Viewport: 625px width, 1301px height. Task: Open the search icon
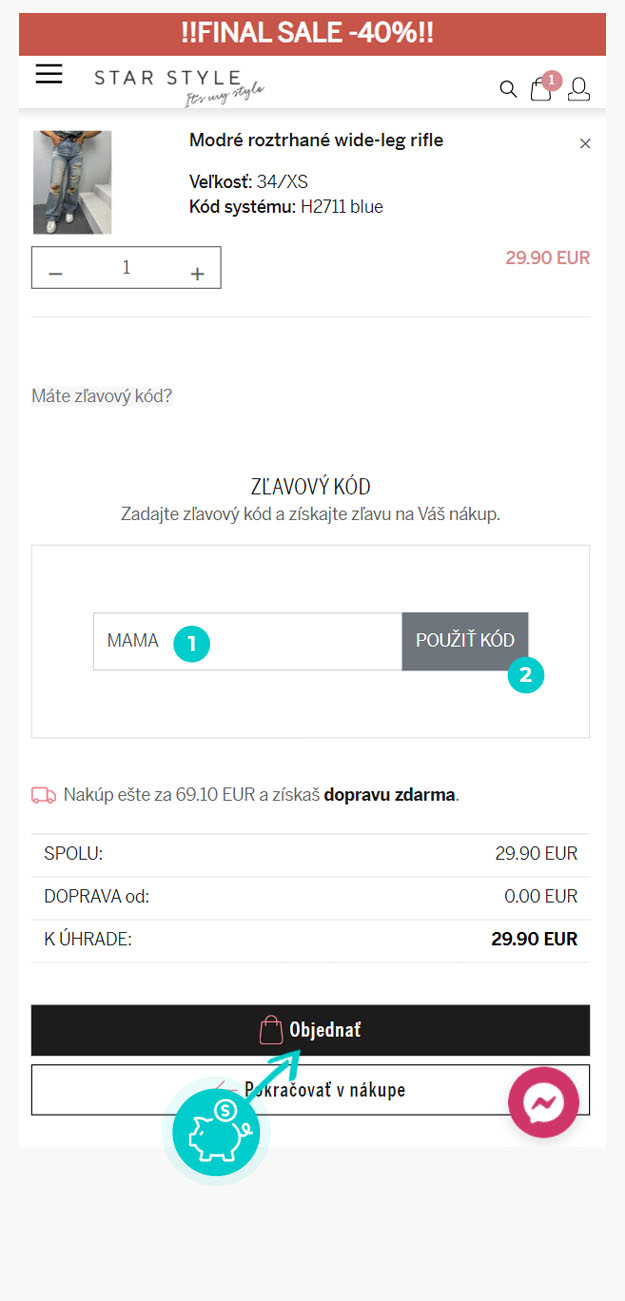[x=508, y=90]
